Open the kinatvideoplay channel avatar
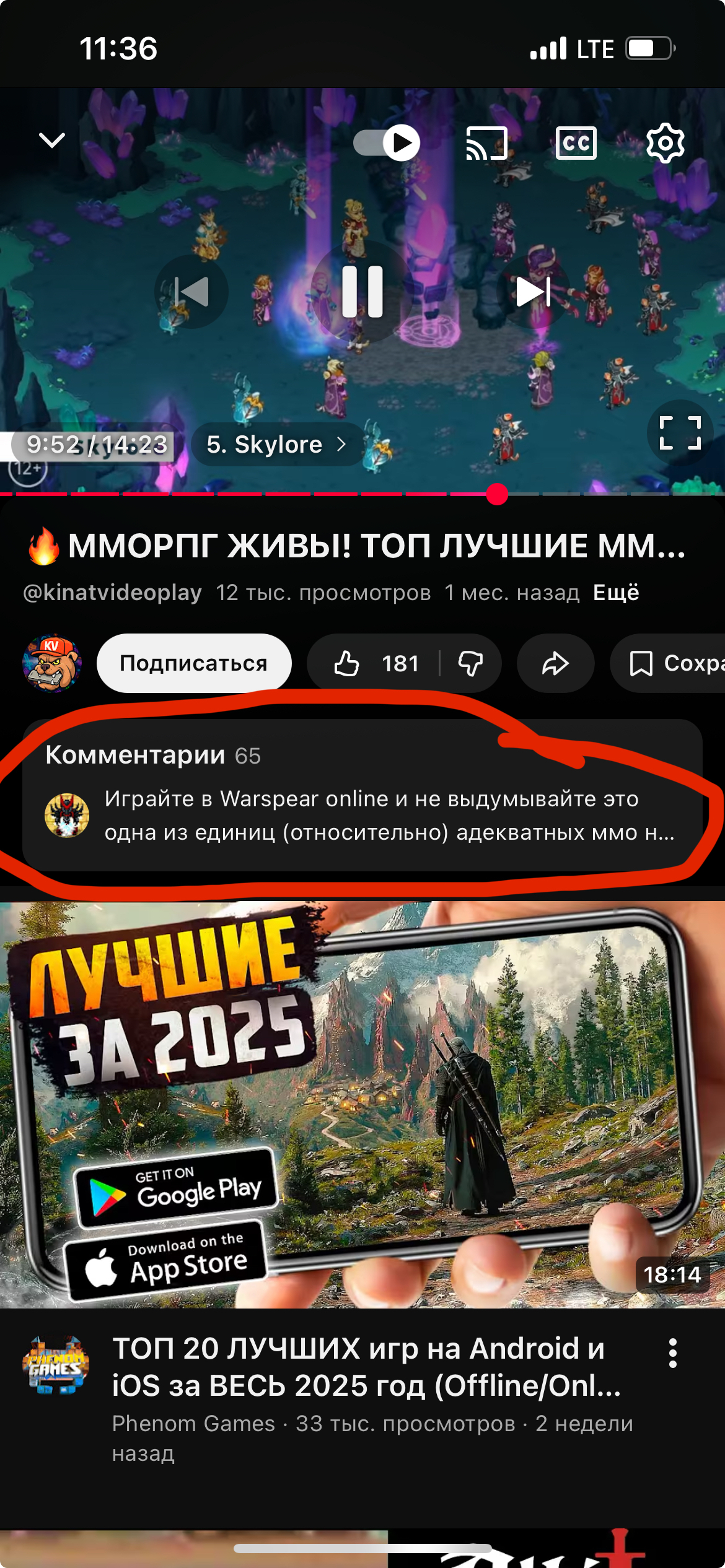 pyautogui.click(x=52, y=663)
